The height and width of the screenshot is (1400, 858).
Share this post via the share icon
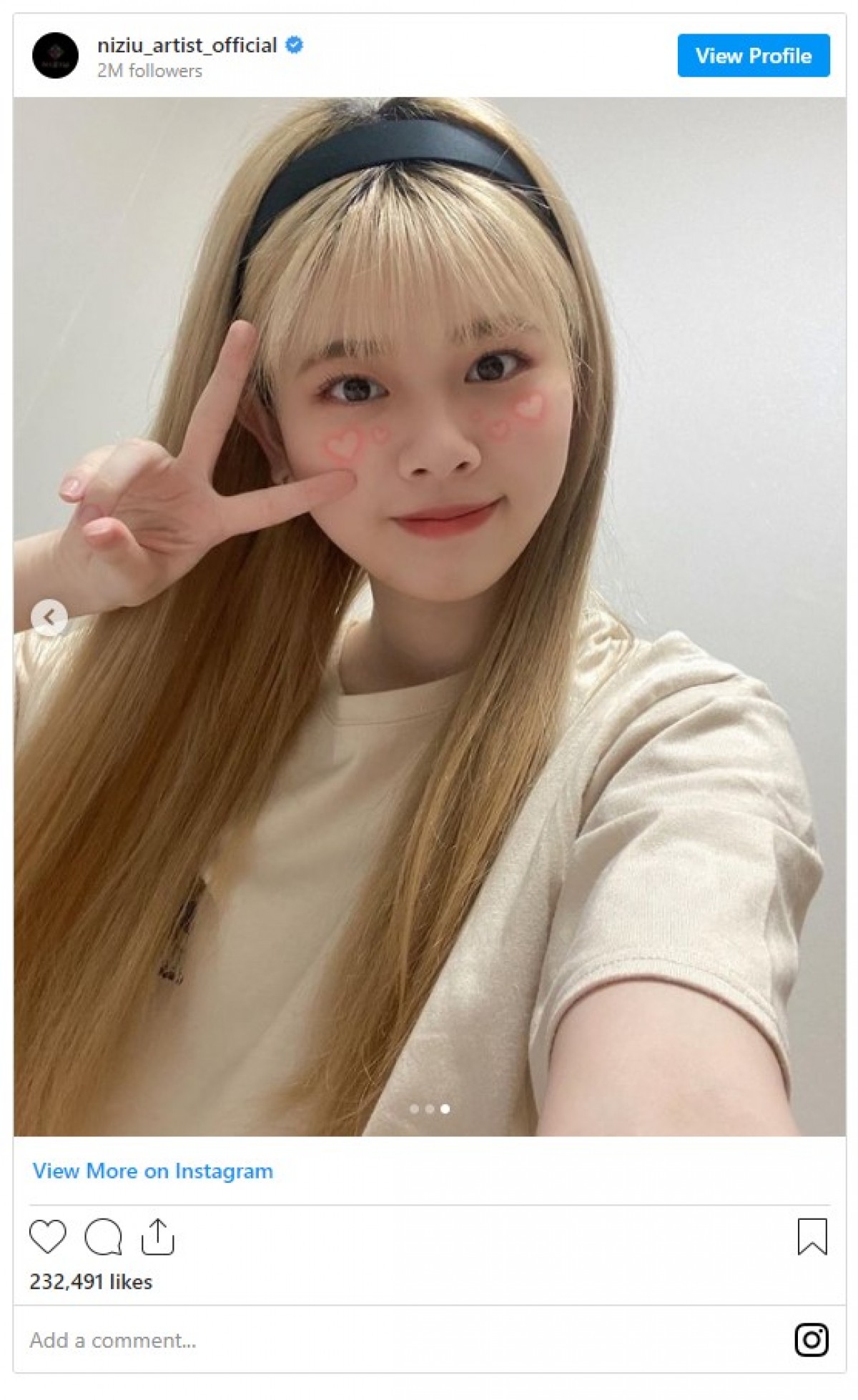point(157,1236)
